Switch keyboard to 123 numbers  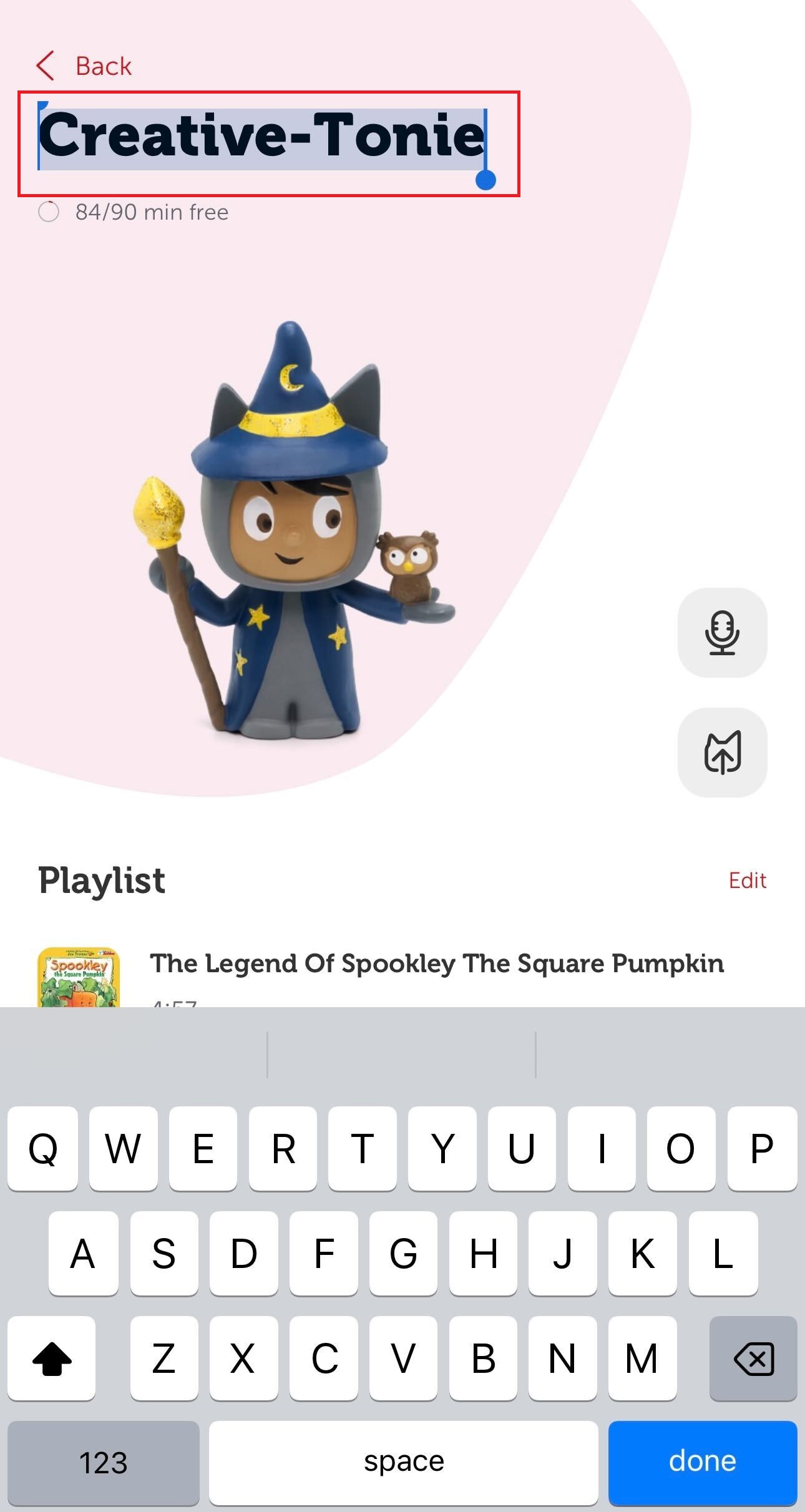coord(103,1462)
